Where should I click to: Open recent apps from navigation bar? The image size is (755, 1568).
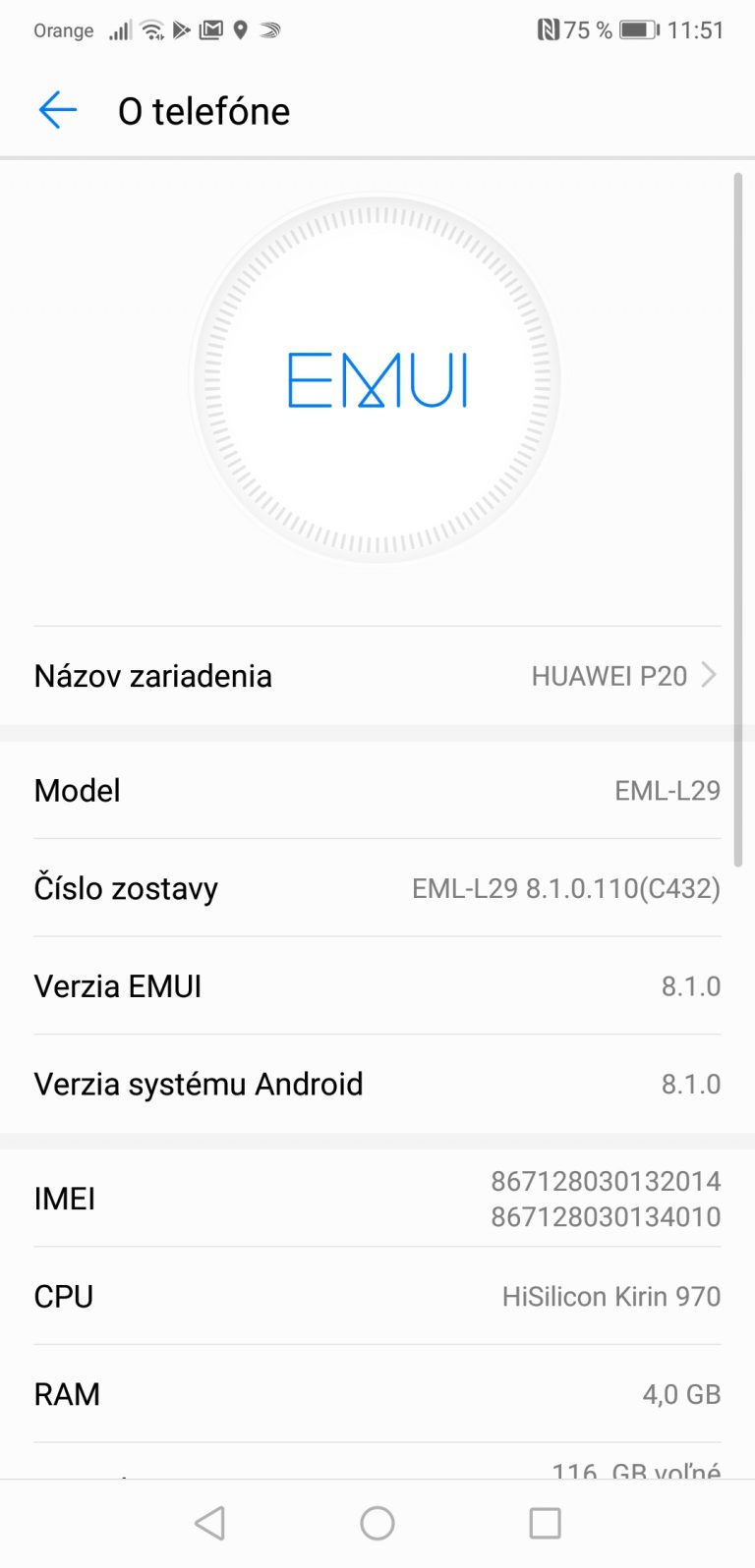(x=545, y=1523)
